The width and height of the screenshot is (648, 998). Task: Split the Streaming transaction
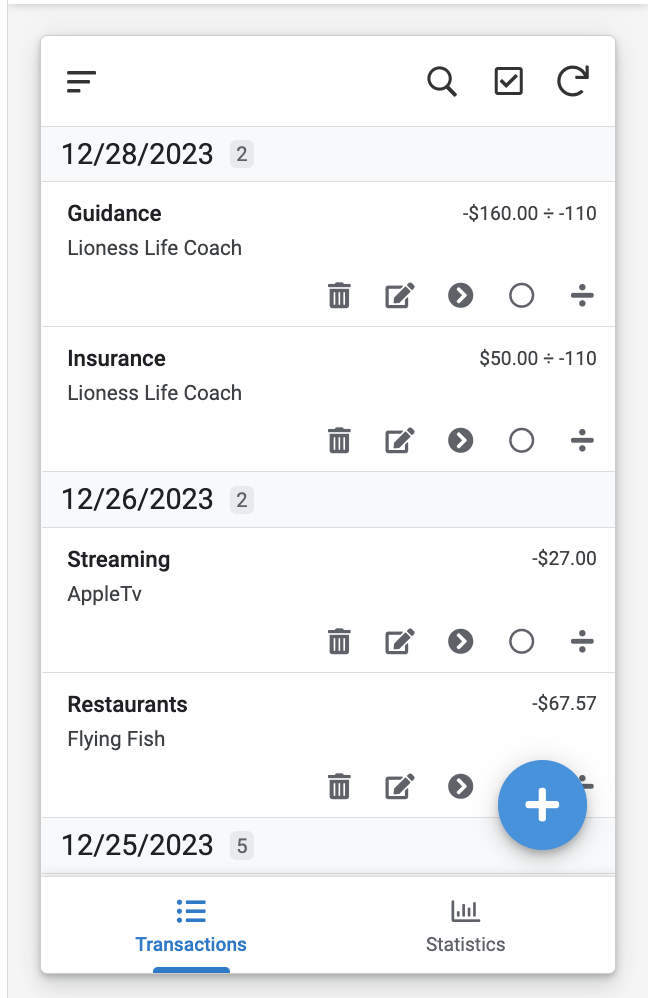582,642
